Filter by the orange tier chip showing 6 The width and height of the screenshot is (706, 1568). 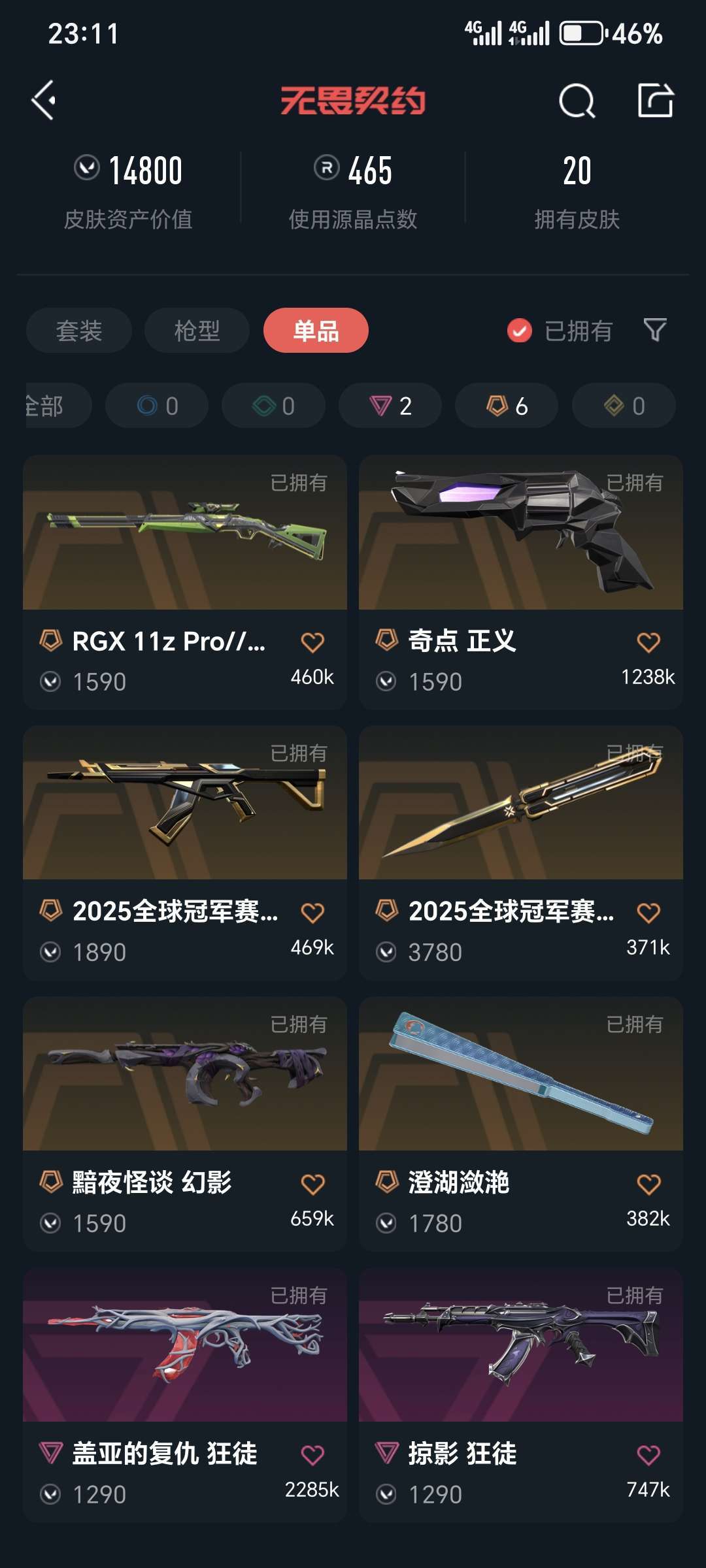pyautogui.click(x=507, y=406)
